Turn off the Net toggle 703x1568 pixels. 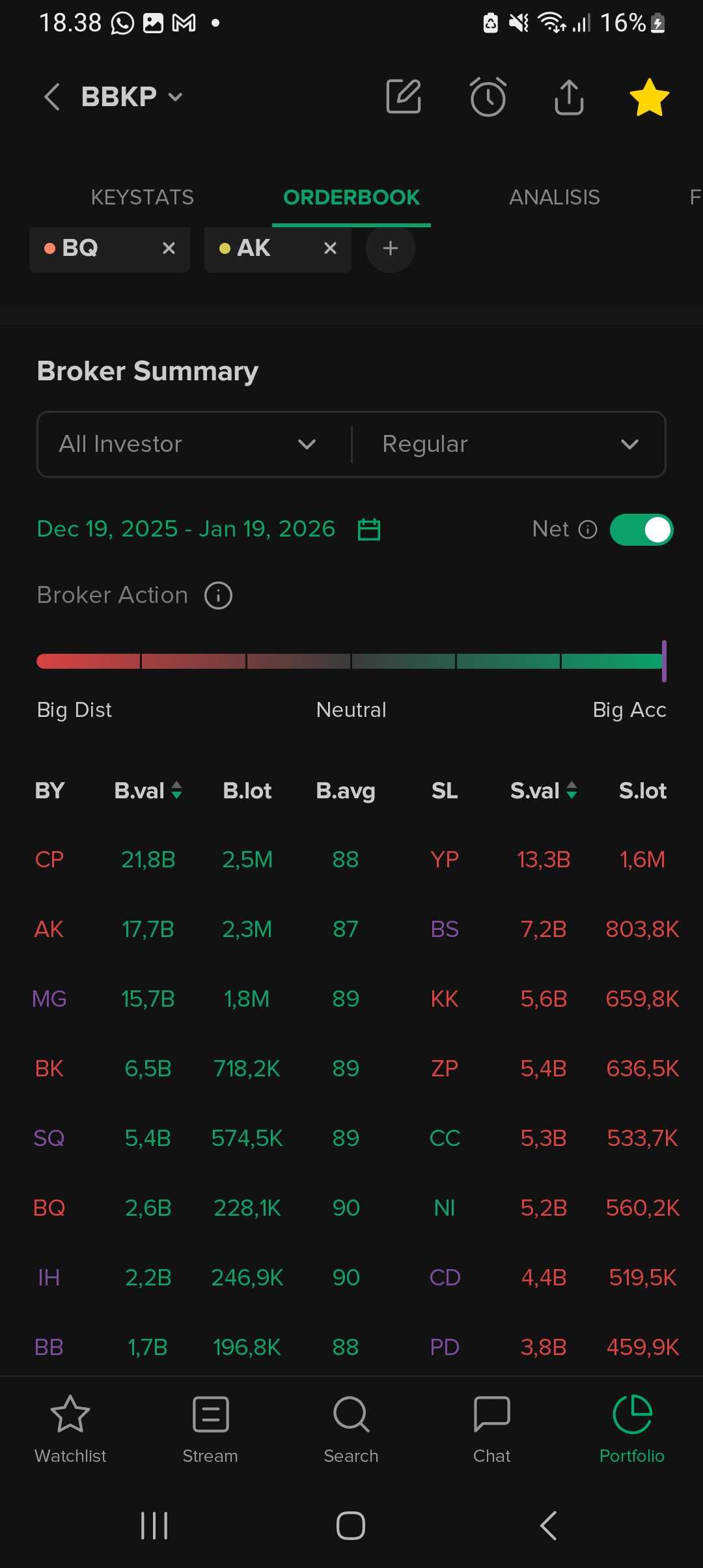pos(641,529)
